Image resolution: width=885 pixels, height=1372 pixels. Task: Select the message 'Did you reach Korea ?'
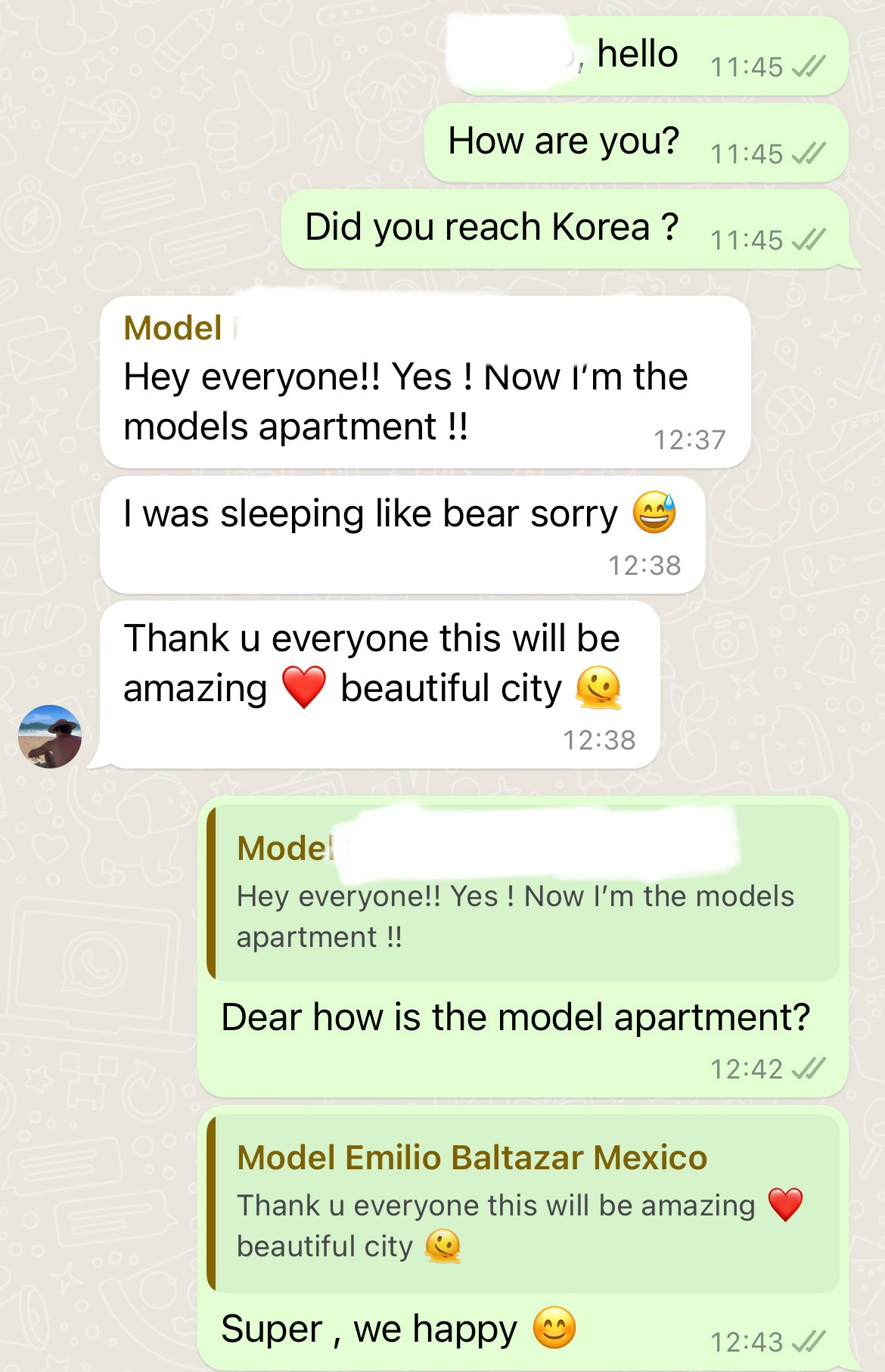[x=492, y=224]
